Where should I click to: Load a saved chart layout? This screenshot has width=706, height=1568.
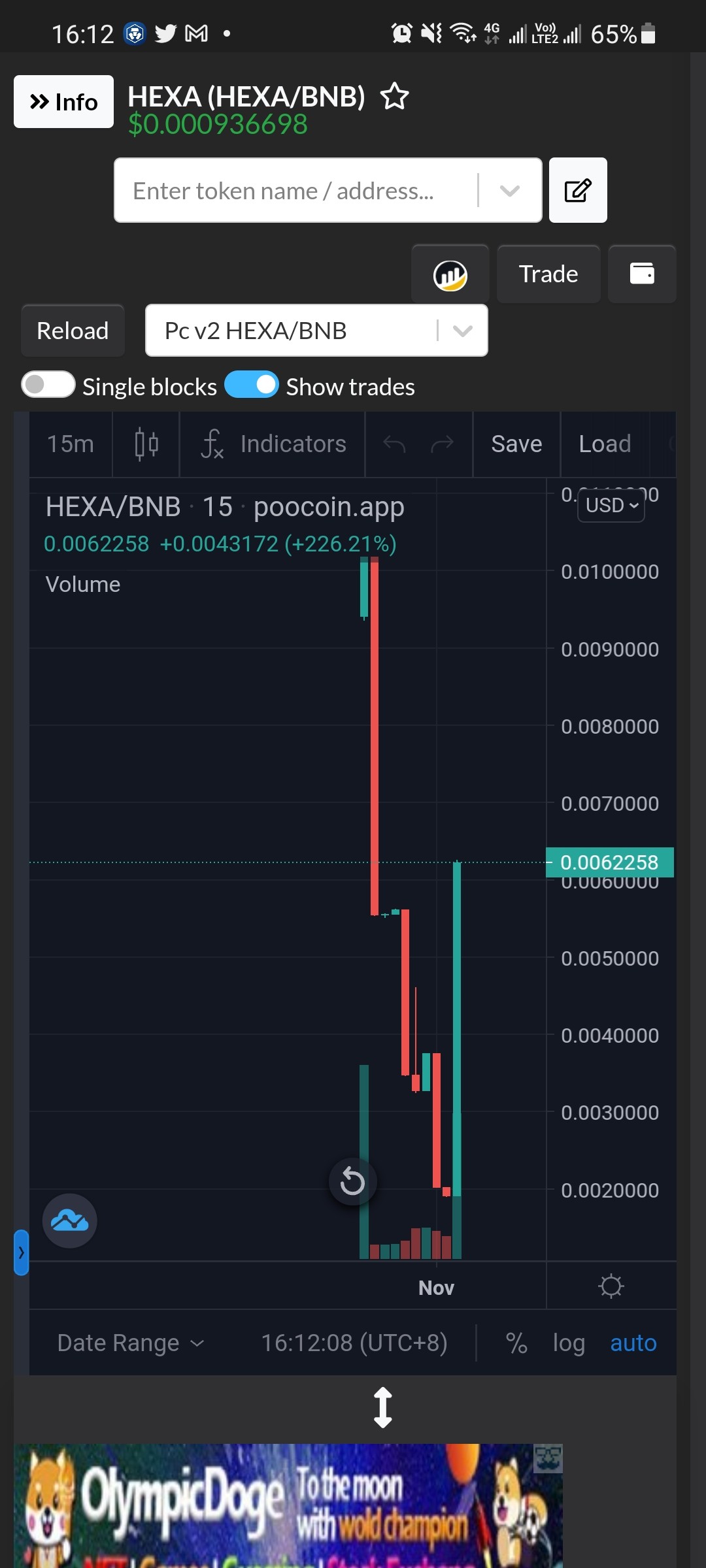605,444
